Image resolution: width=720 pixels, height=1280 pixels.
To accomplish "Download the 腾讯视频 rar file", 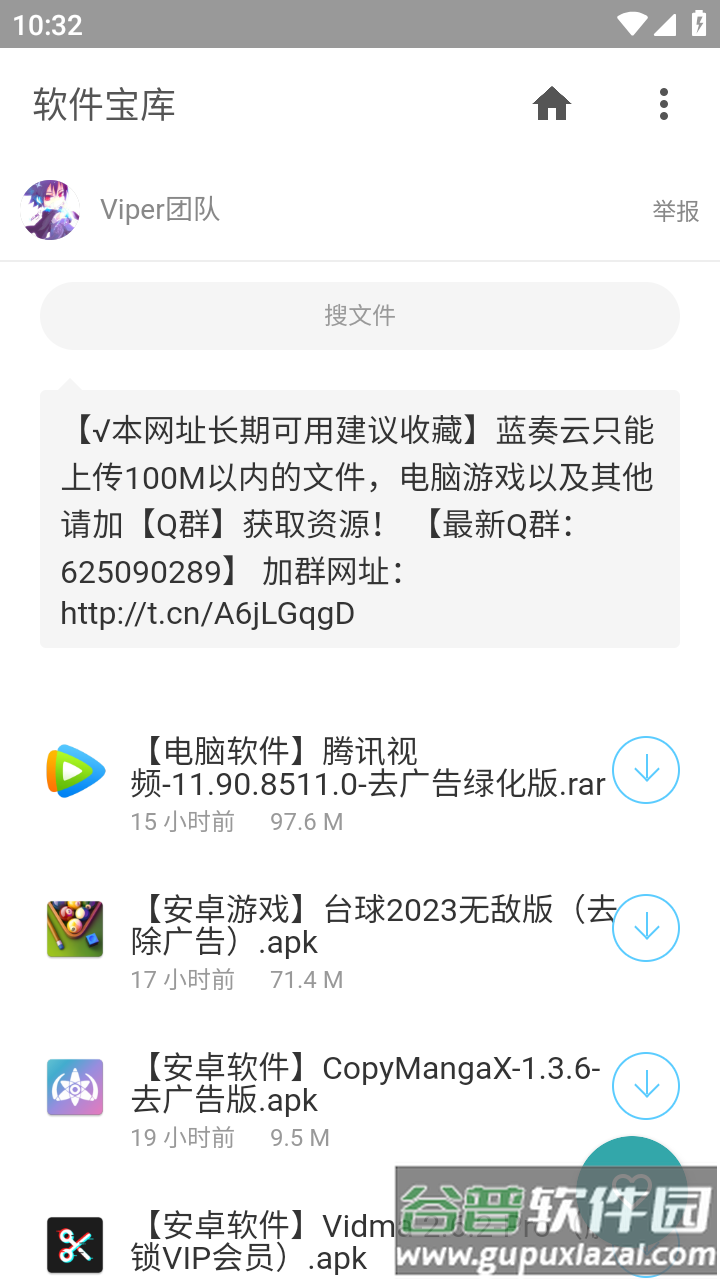I will (x=646, y=770).
